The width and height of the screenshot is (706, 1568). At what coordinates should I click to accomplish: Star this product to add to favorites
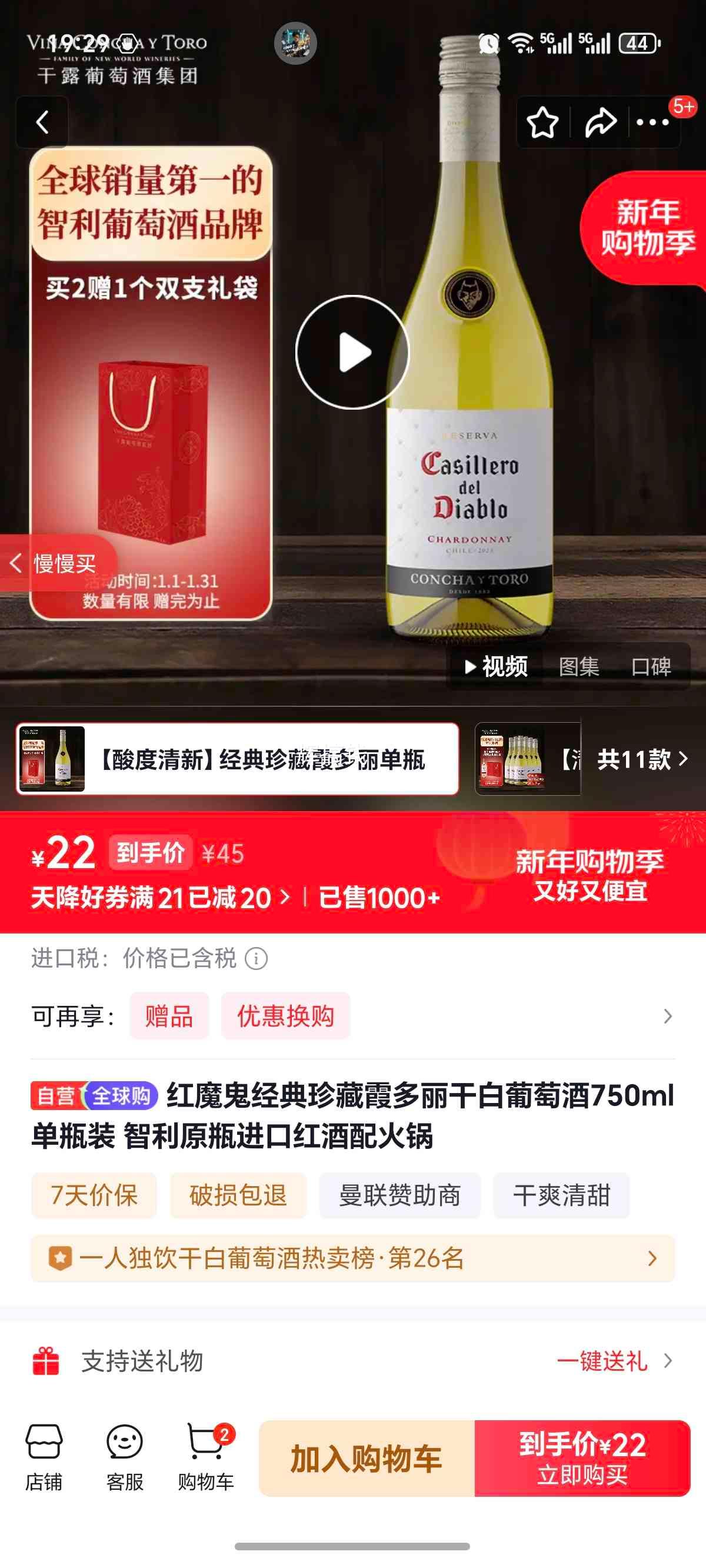545,122
